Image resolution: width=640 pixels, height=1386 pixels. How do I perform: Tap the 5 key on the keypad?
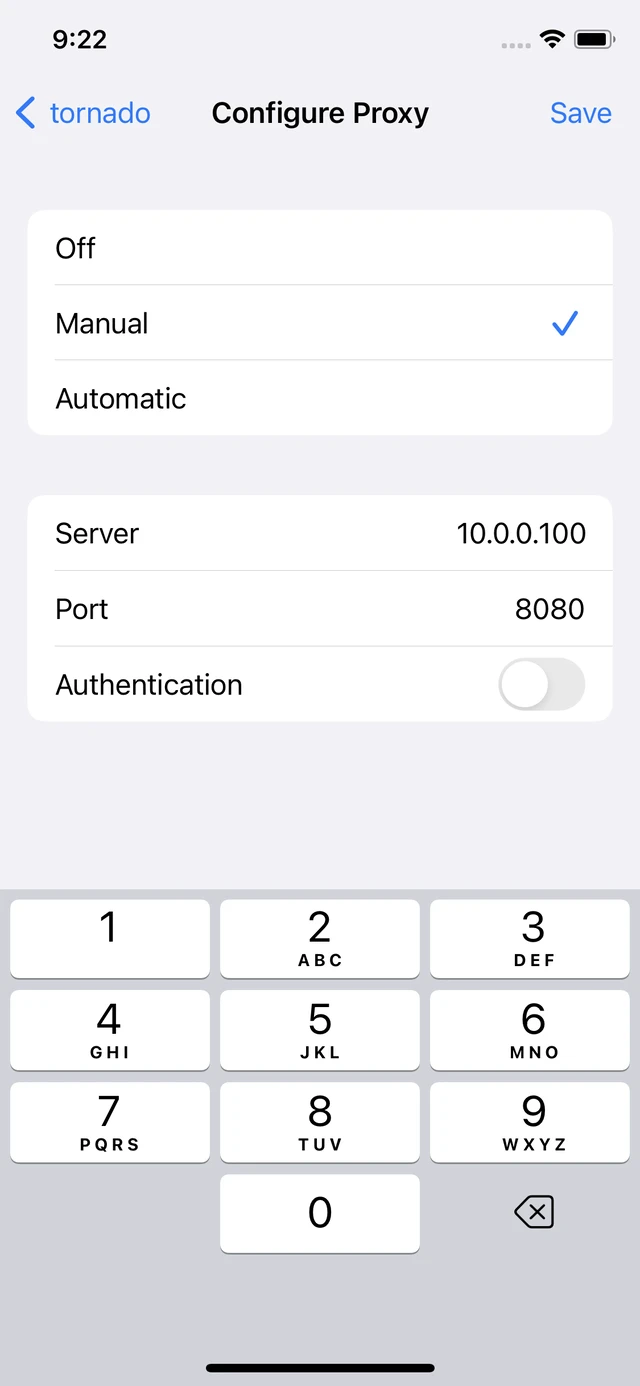(320, 1030)
